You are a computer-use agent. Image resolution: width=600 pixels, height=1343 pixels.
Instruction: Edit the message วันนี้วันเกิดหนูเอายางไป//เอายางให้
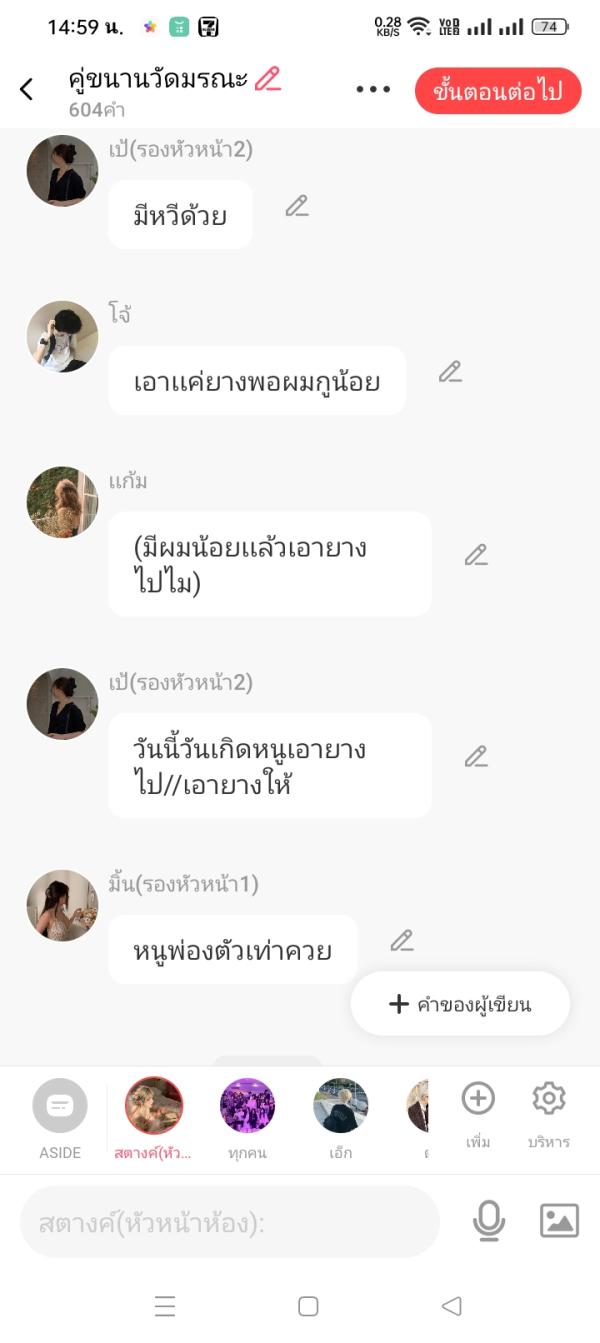(476, 757)
